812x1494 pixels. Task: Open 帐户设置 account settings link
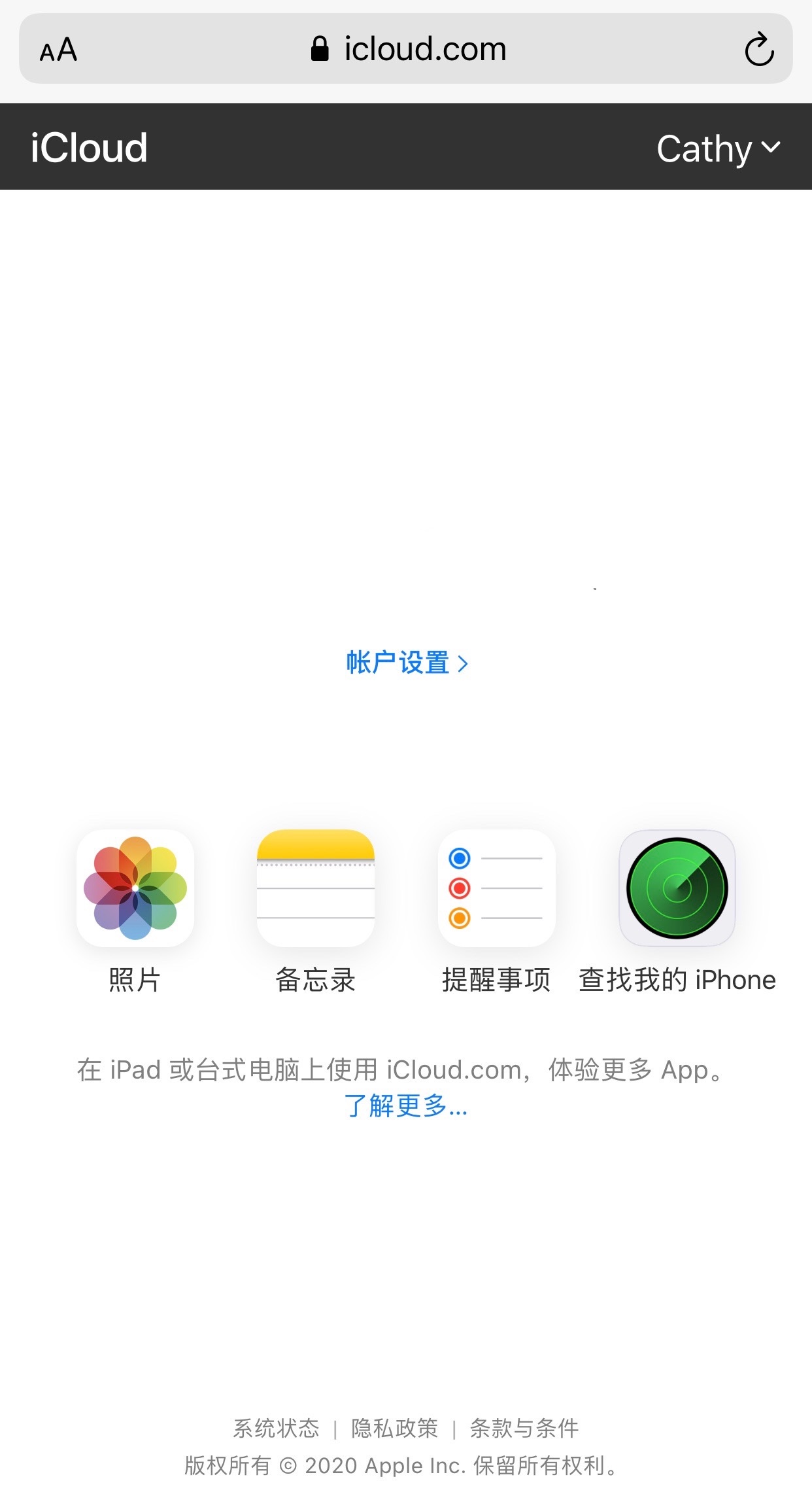click(x=407, y=663)
